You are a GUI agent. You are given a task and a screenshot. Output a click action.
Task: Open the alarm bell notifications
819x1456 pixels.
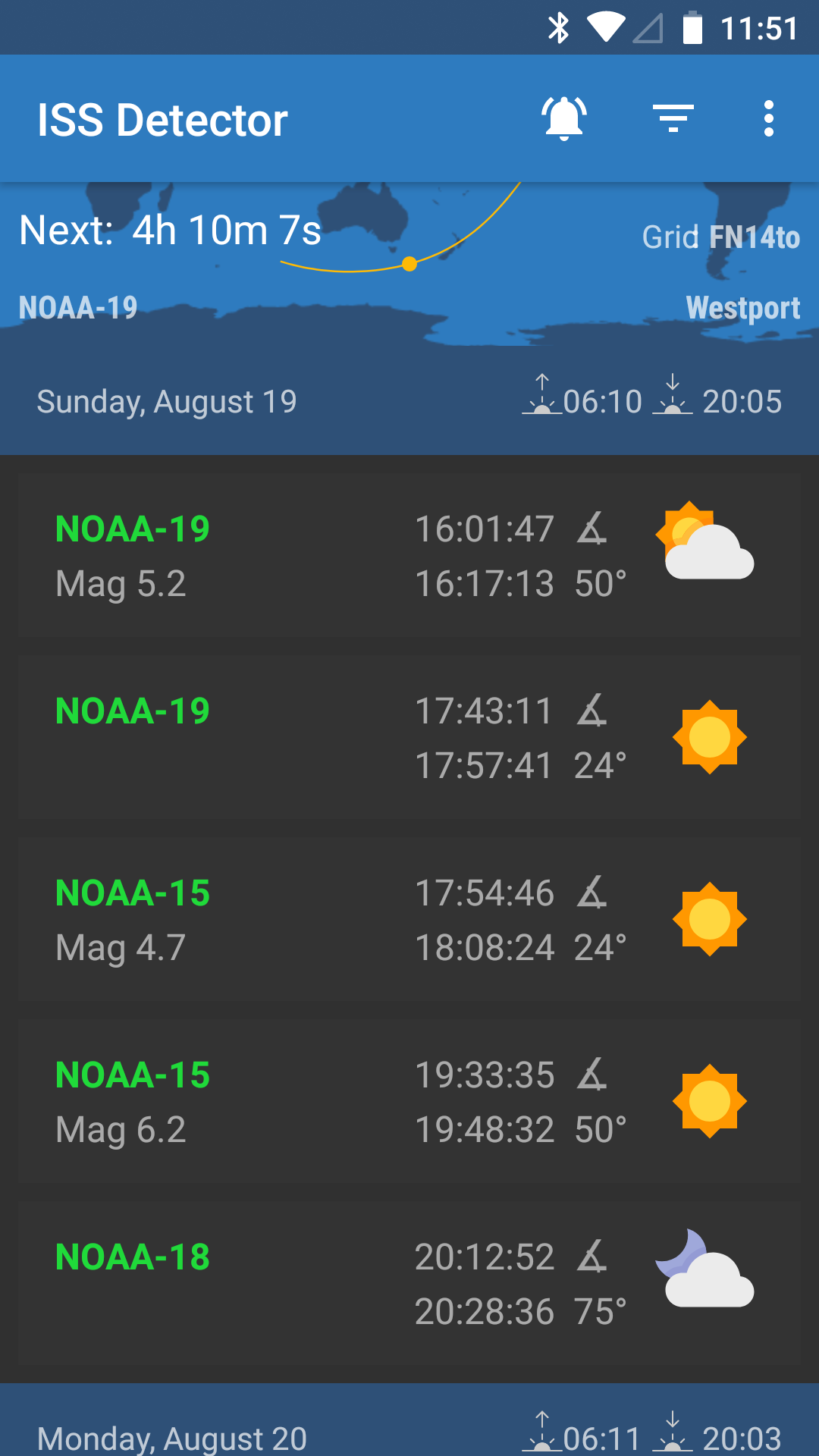(x=564, y=119)
